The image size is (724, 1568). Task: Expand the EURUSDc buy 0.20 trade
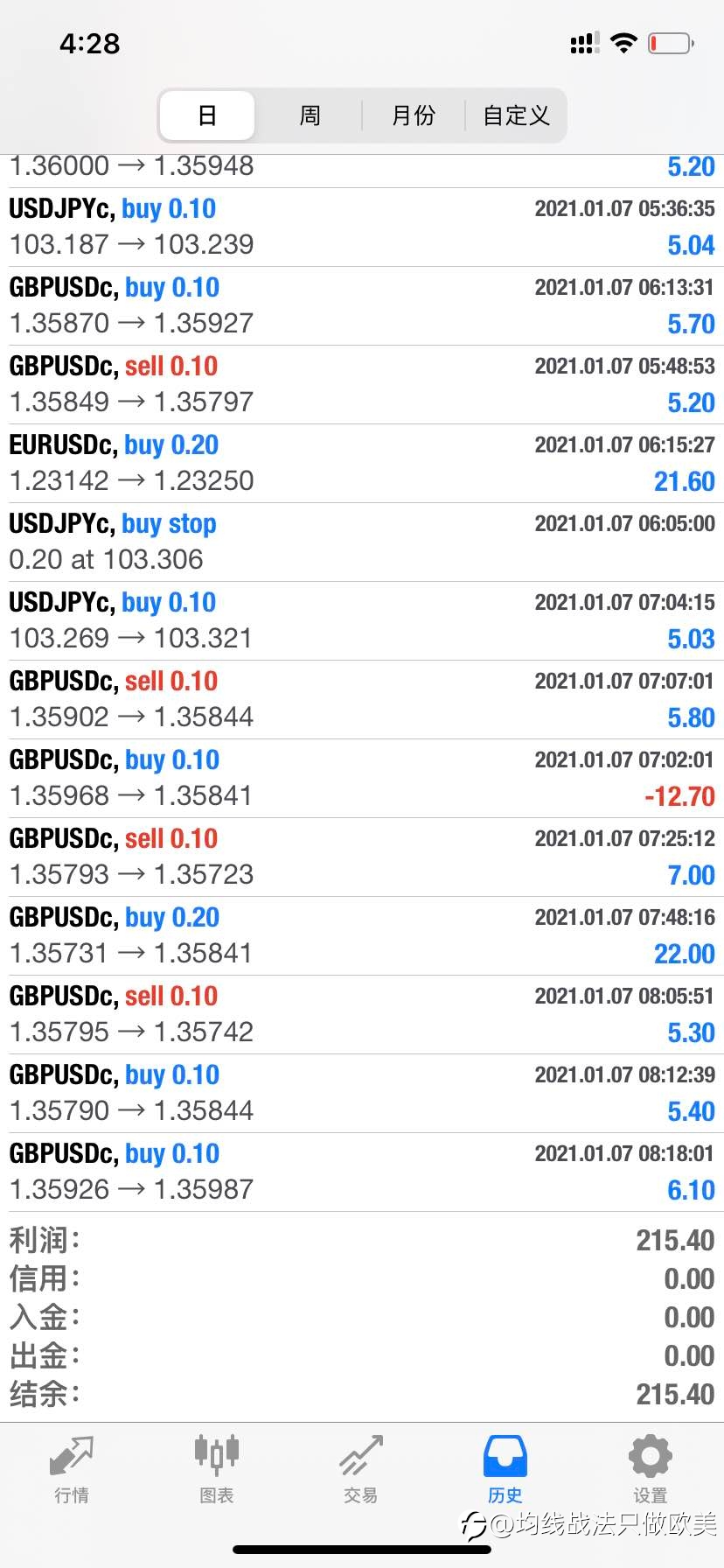pyautogui.click(x=362, y=464)
